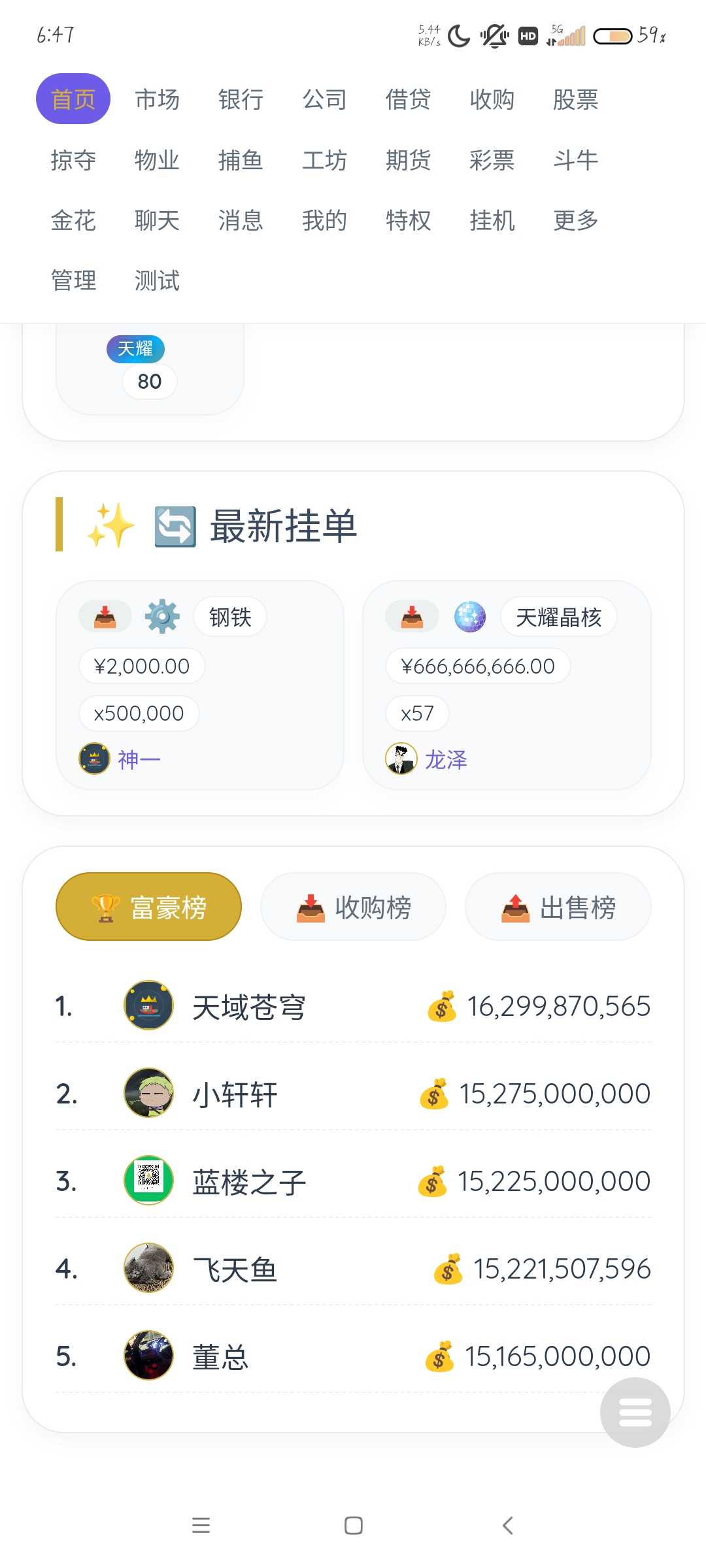Image resolution: width=706 pixels, height=1568 pixels.
Task: Open the 更多 menu
Action: (x=575, y=220)
